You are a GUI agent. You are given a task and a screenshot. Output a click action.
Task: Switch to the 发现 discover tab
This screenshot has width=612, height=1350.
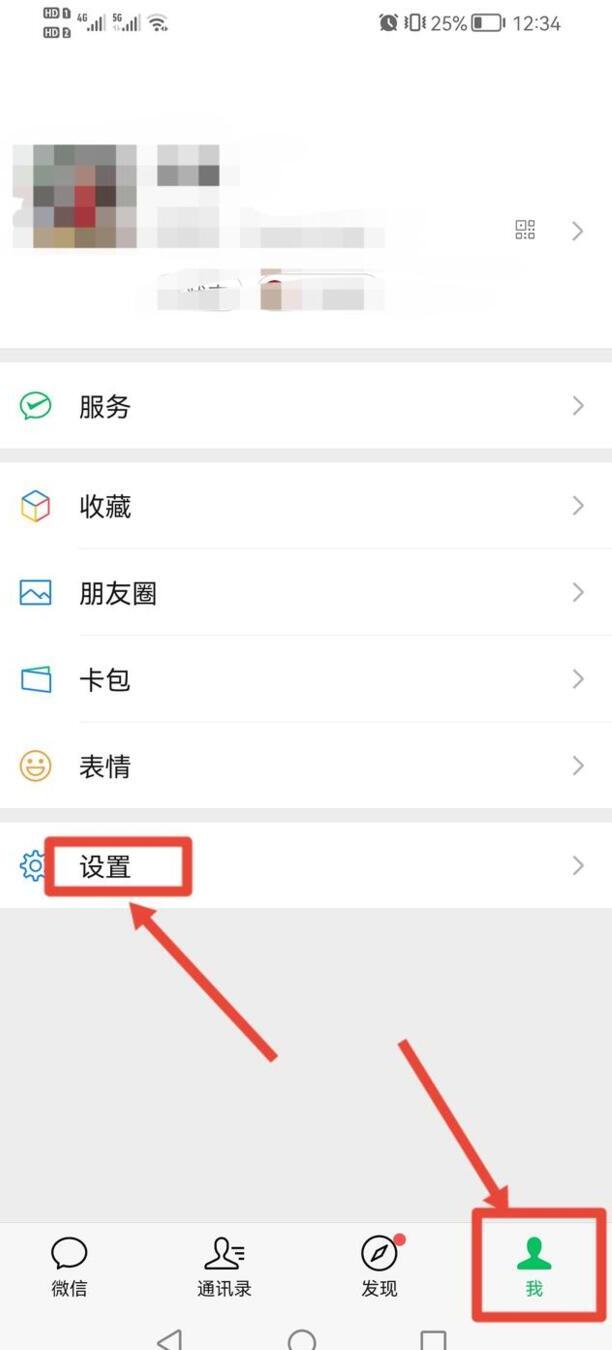380,1267
